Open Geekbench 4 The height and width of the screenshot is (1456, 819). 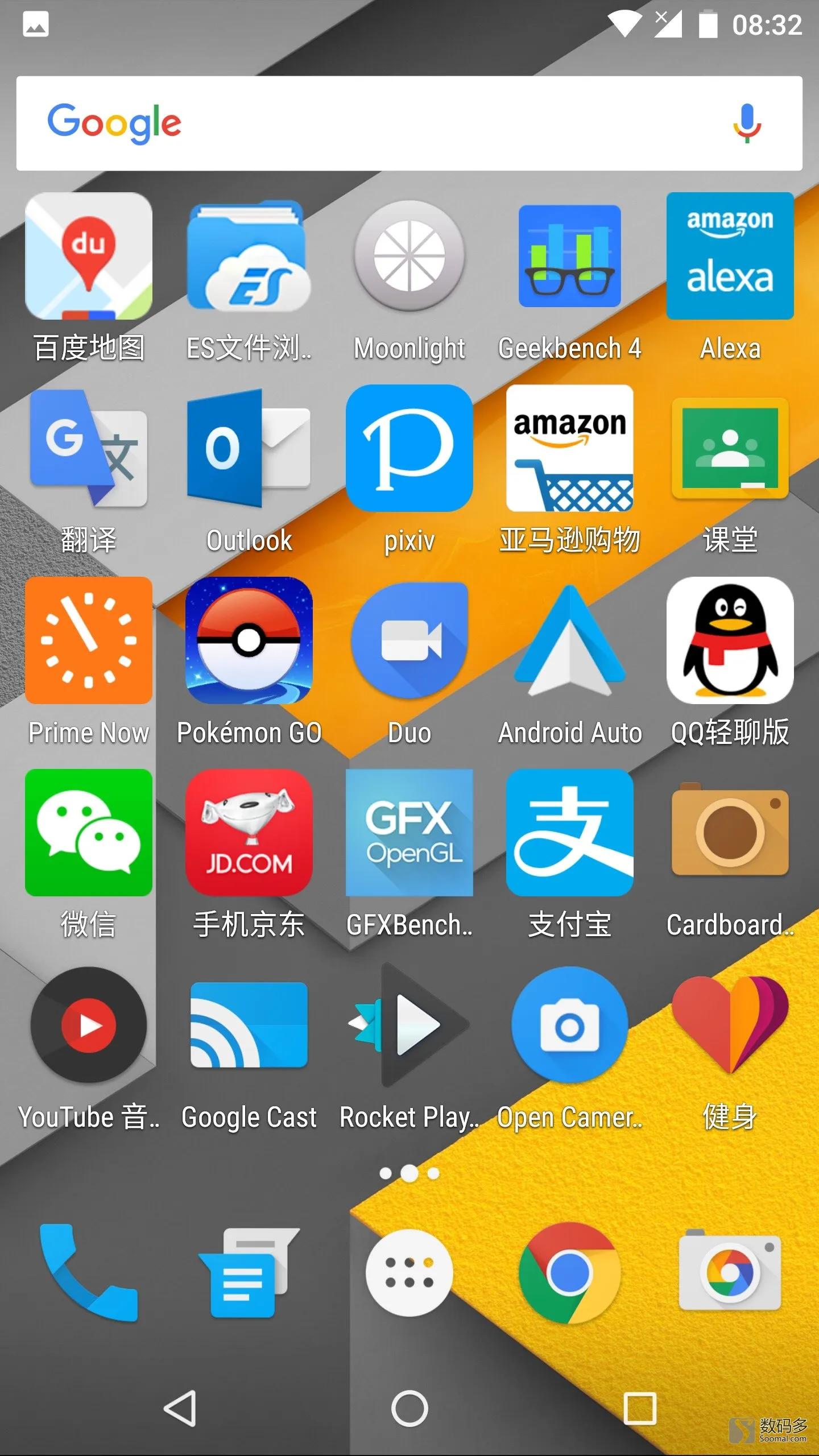[x=569, y=257]
